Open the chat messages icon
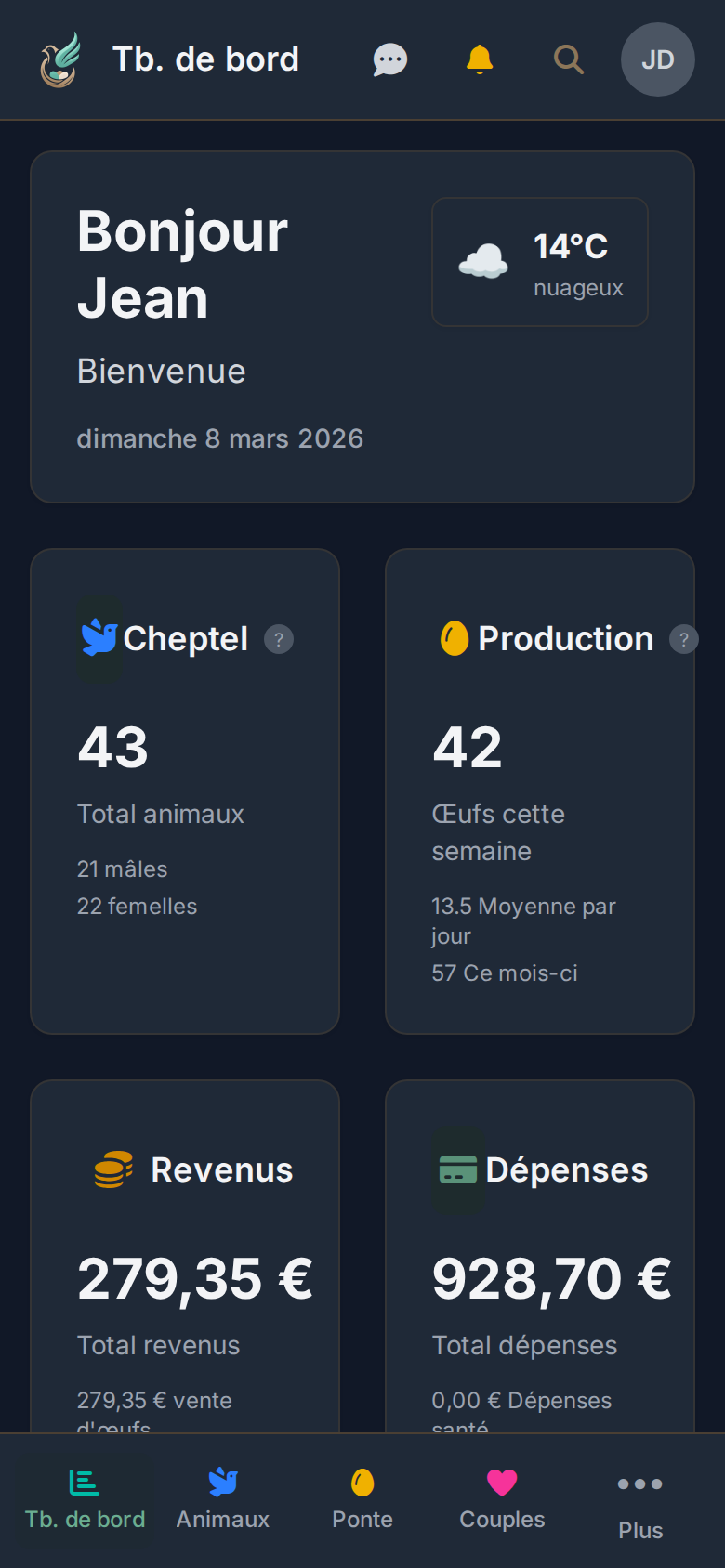This screenshot has width=725, height=1568. coord(389,59)
